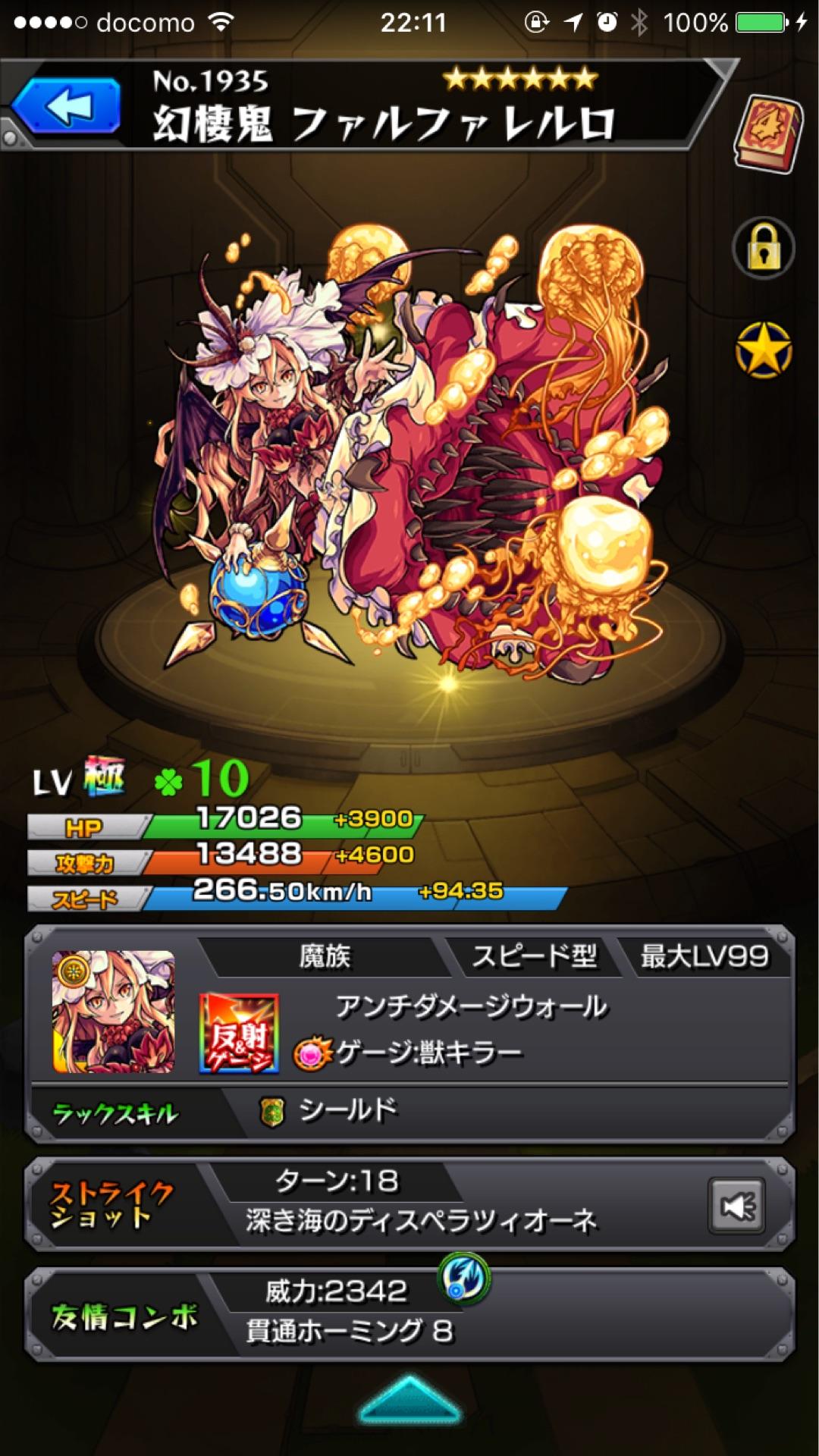Go back with the blue arrow button
This screenshot has width=819, height=1456.
[68, 107]
